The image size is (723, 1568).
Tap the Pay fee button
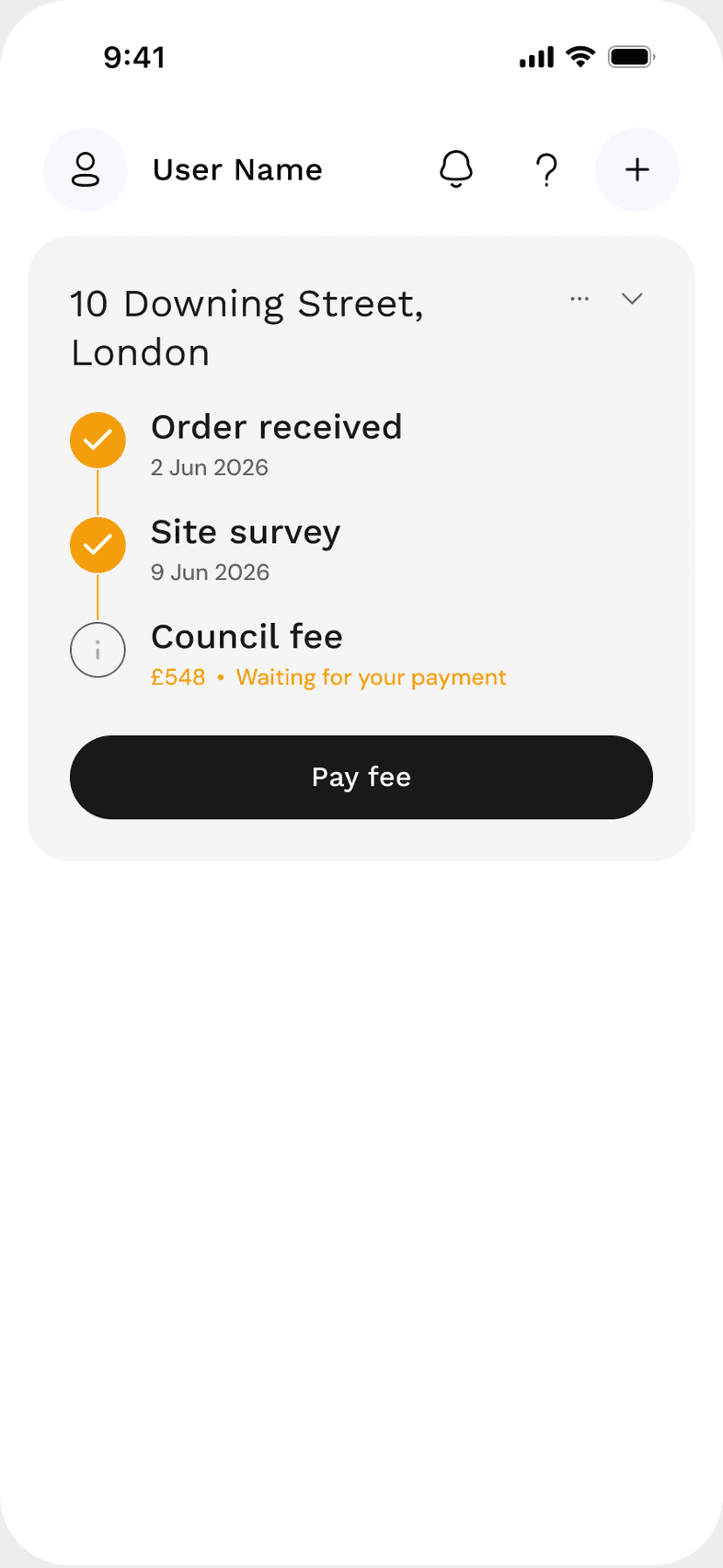tap(361, 777)
